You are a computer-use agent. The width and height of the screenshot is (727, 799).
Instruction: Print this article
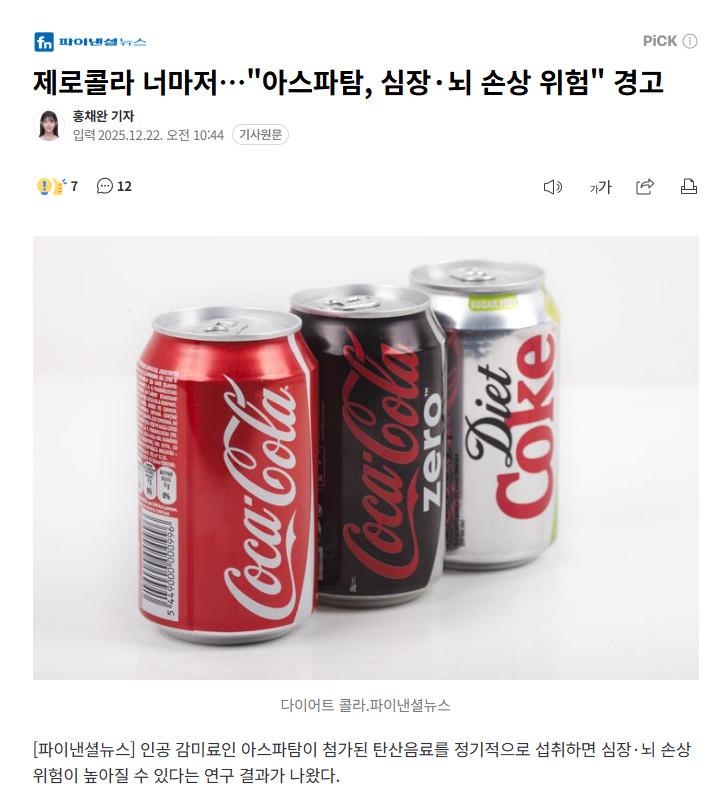coord(689,187)
